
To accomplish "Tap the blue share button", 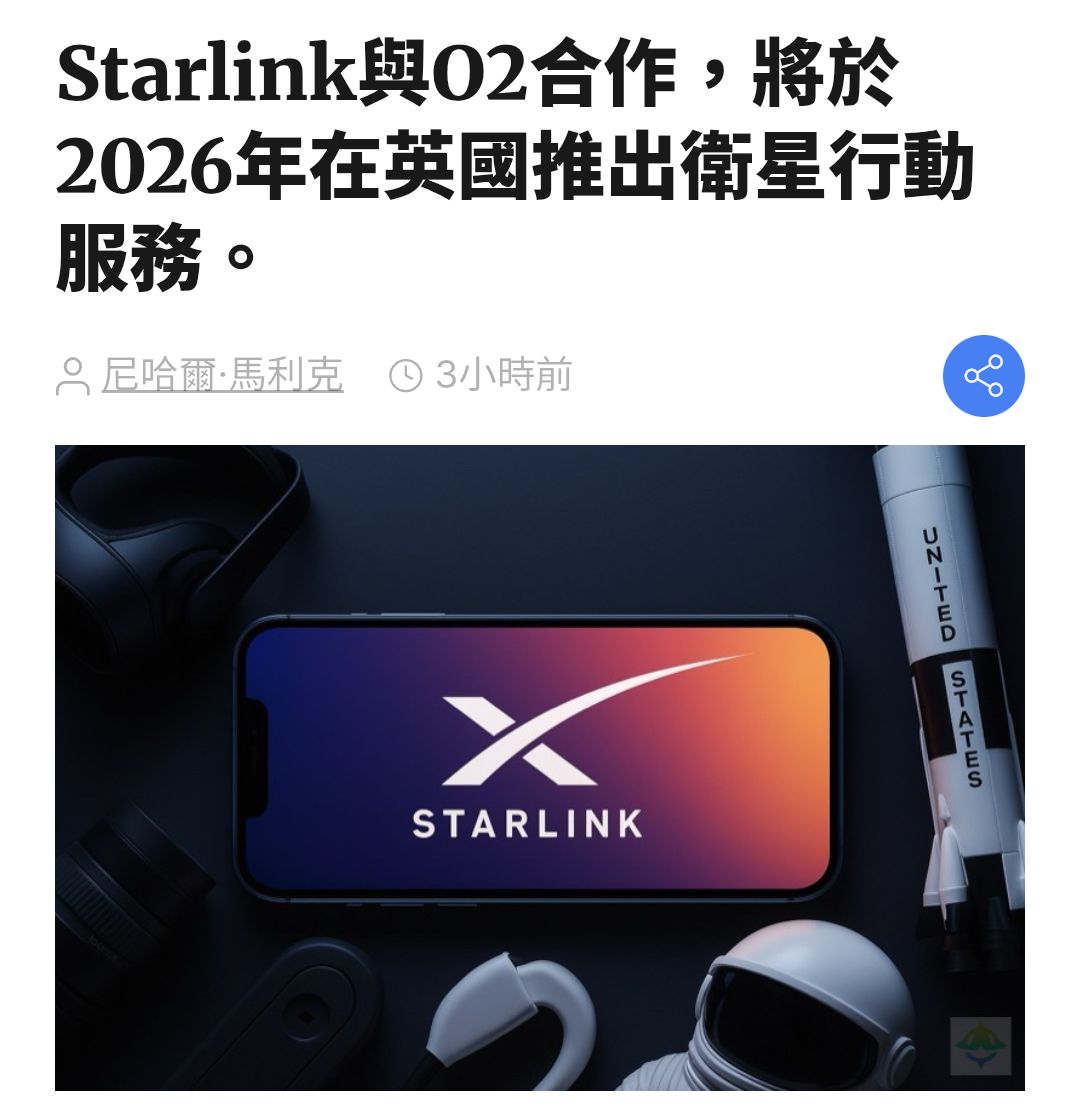I will tap(983, 376).
